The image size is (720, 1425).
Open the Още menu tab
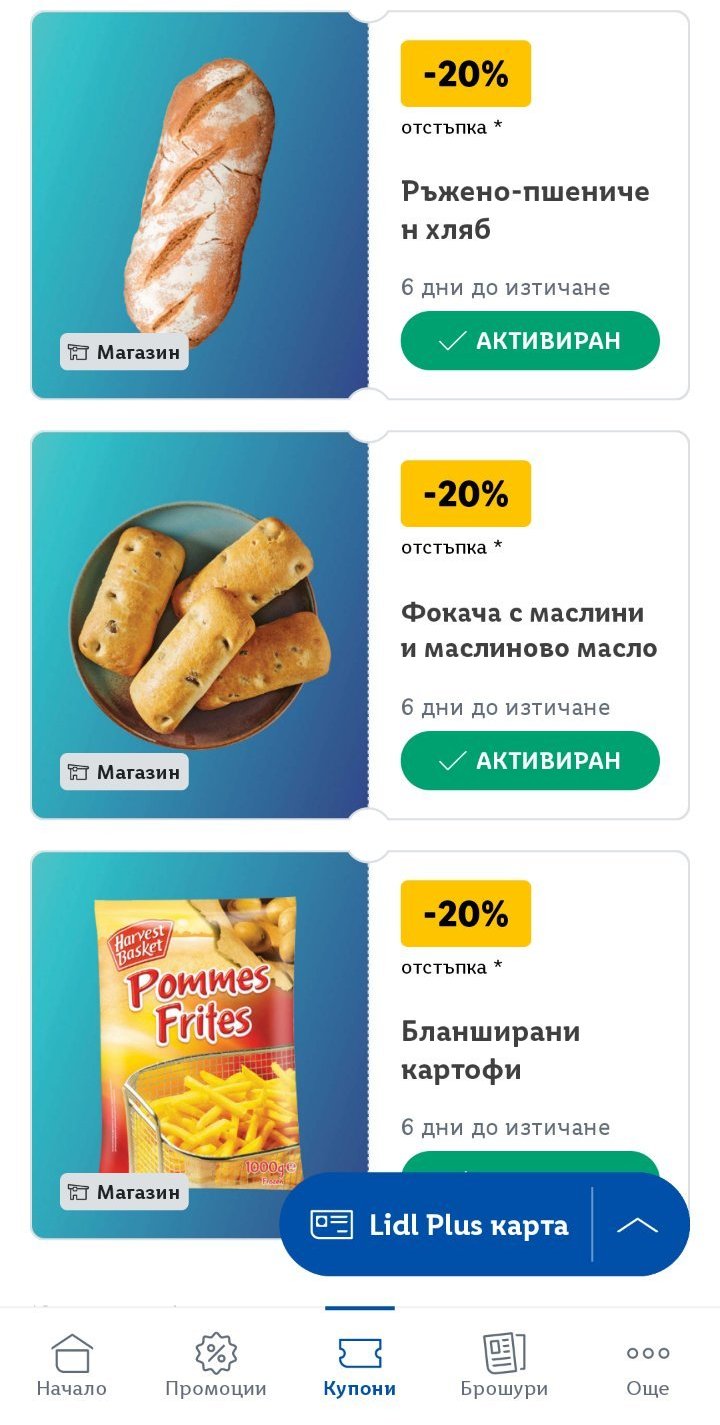click(x=648, y=1366)
